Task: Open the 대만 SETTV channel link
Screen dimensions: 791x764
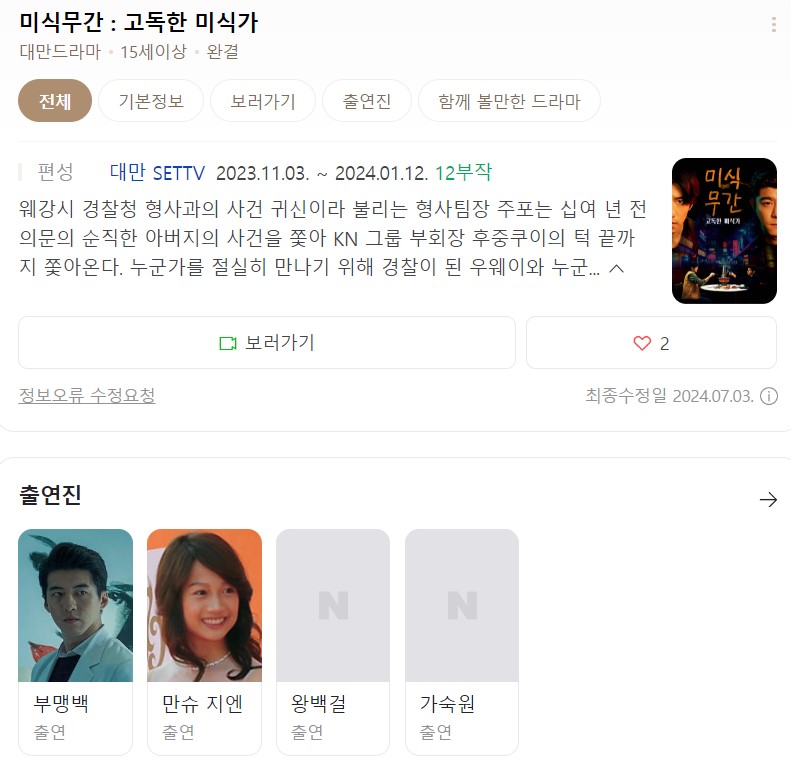Action: pyautogui.click(x=157, y=173)
